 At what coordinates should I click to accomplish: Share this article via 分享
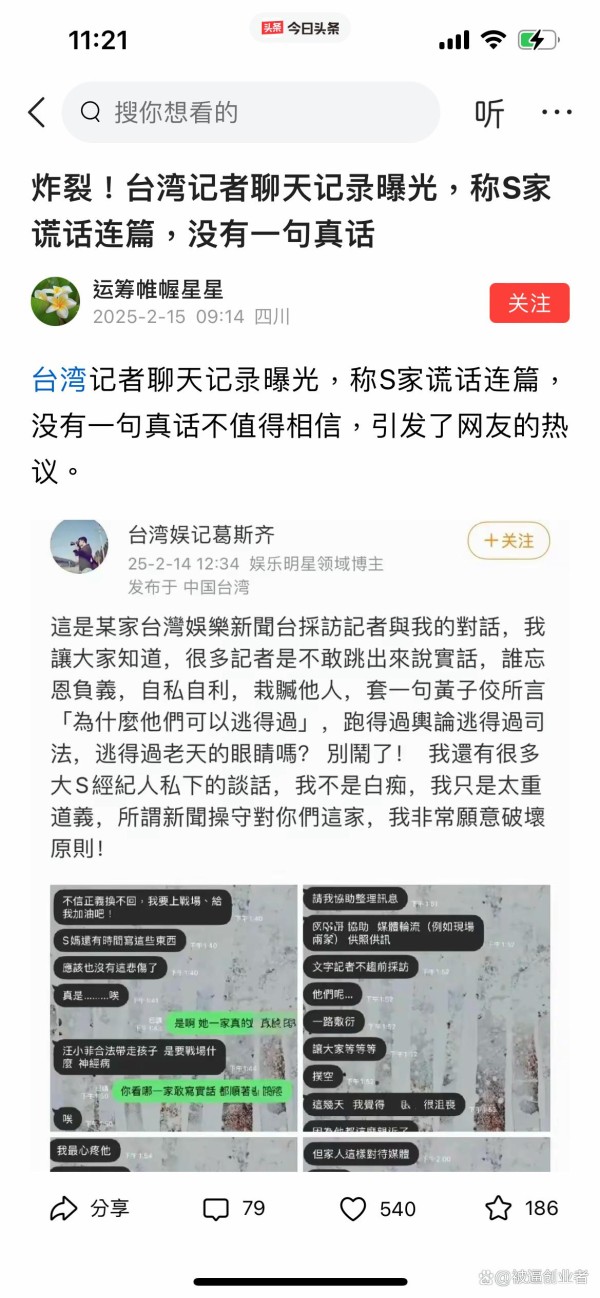point(89,1208)
